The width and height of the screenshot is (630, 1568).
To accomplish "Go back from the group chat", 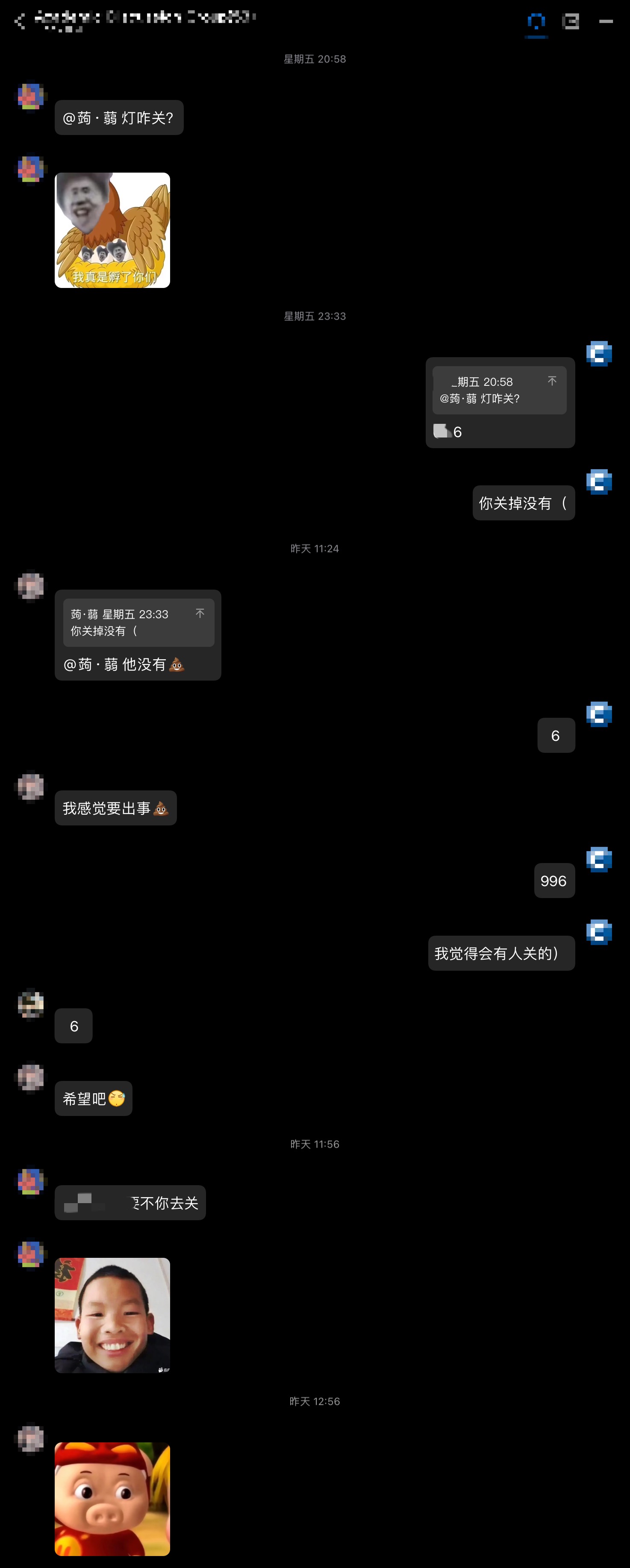I will pyautogui.click(x=20, y=21).
